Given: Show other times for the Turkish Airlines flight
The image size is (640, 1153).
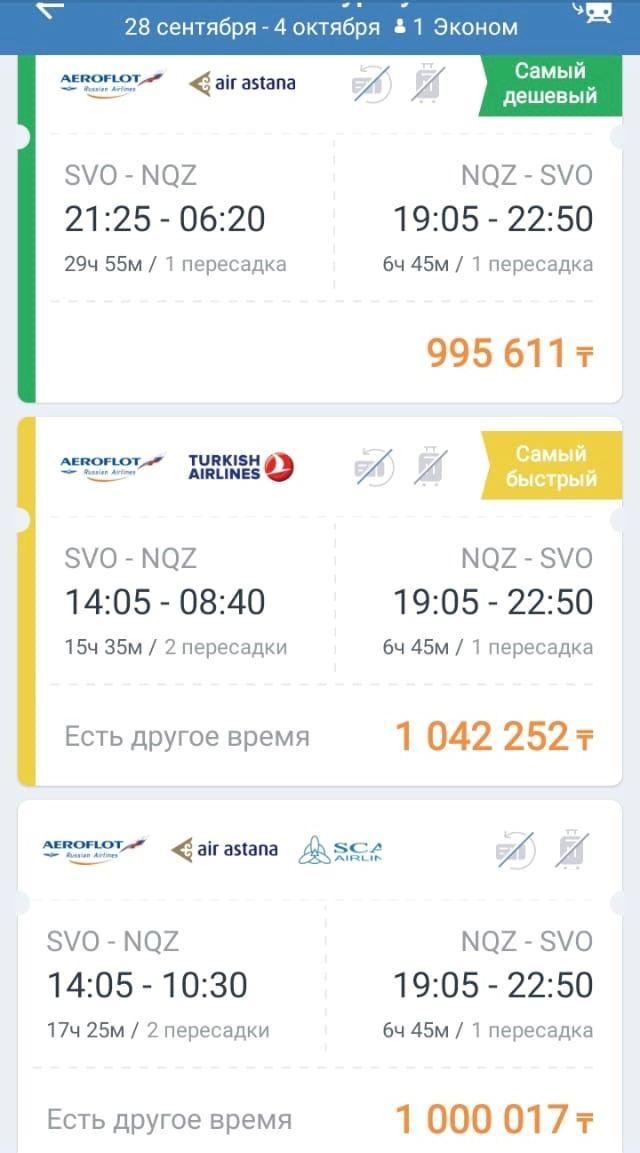Looking at the screenshot, I should 187,738.
